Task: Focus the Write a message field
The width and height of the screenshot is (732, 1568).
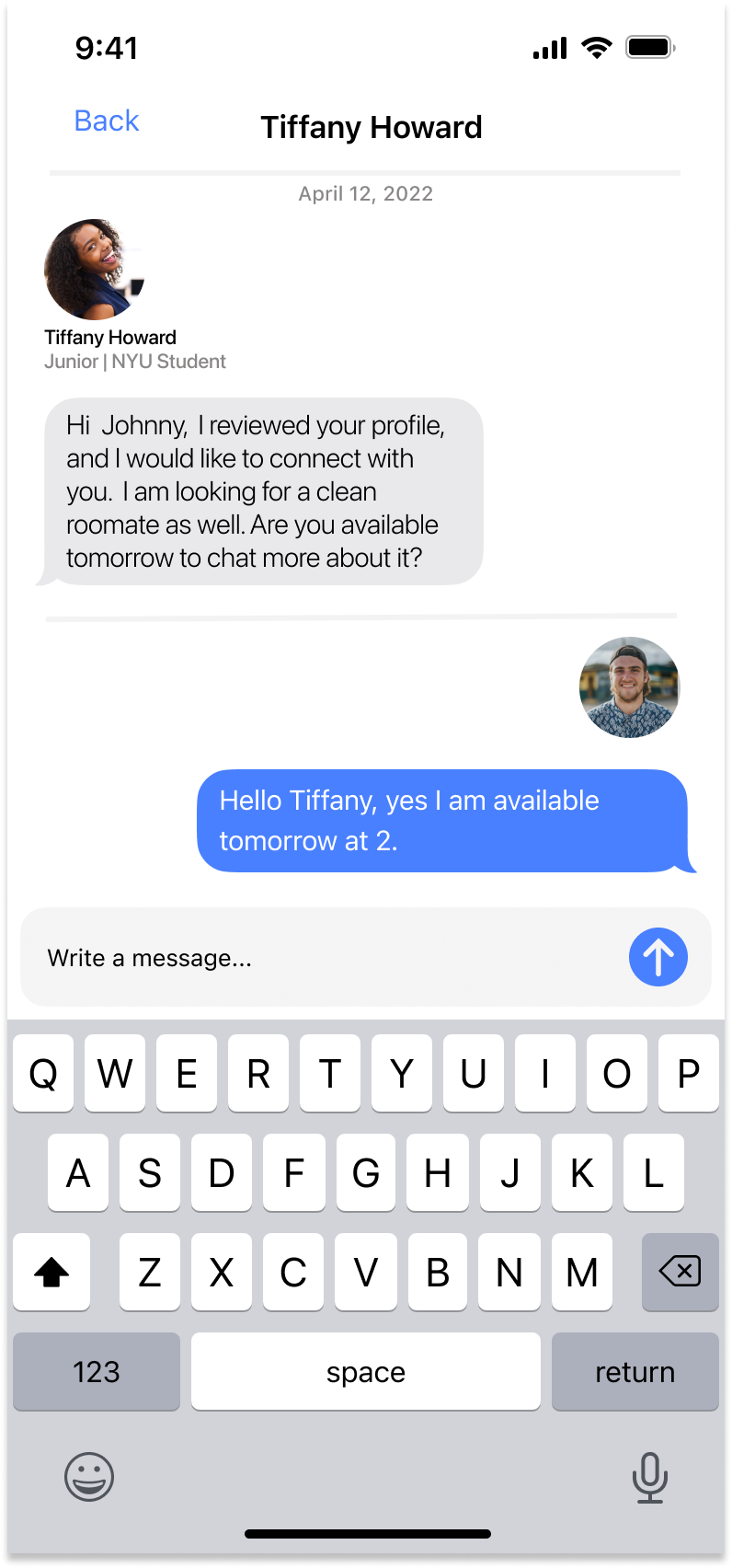Action: coord(366,957)
